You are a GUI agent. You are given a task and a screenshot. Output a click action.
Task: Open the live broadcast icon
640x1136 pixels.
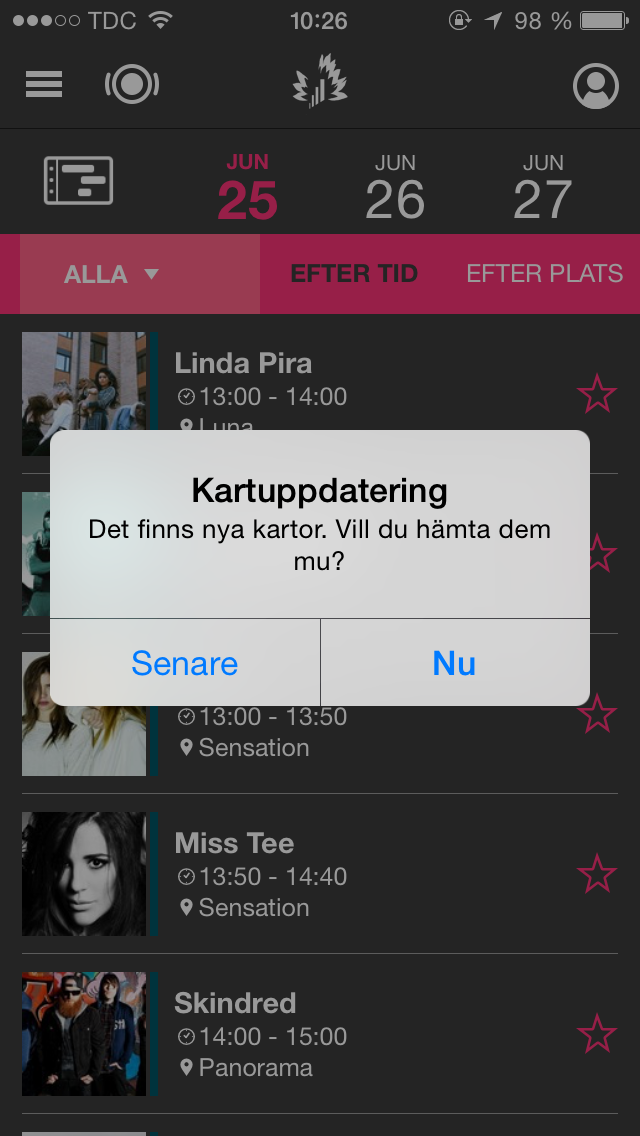(x=132, y=85)
